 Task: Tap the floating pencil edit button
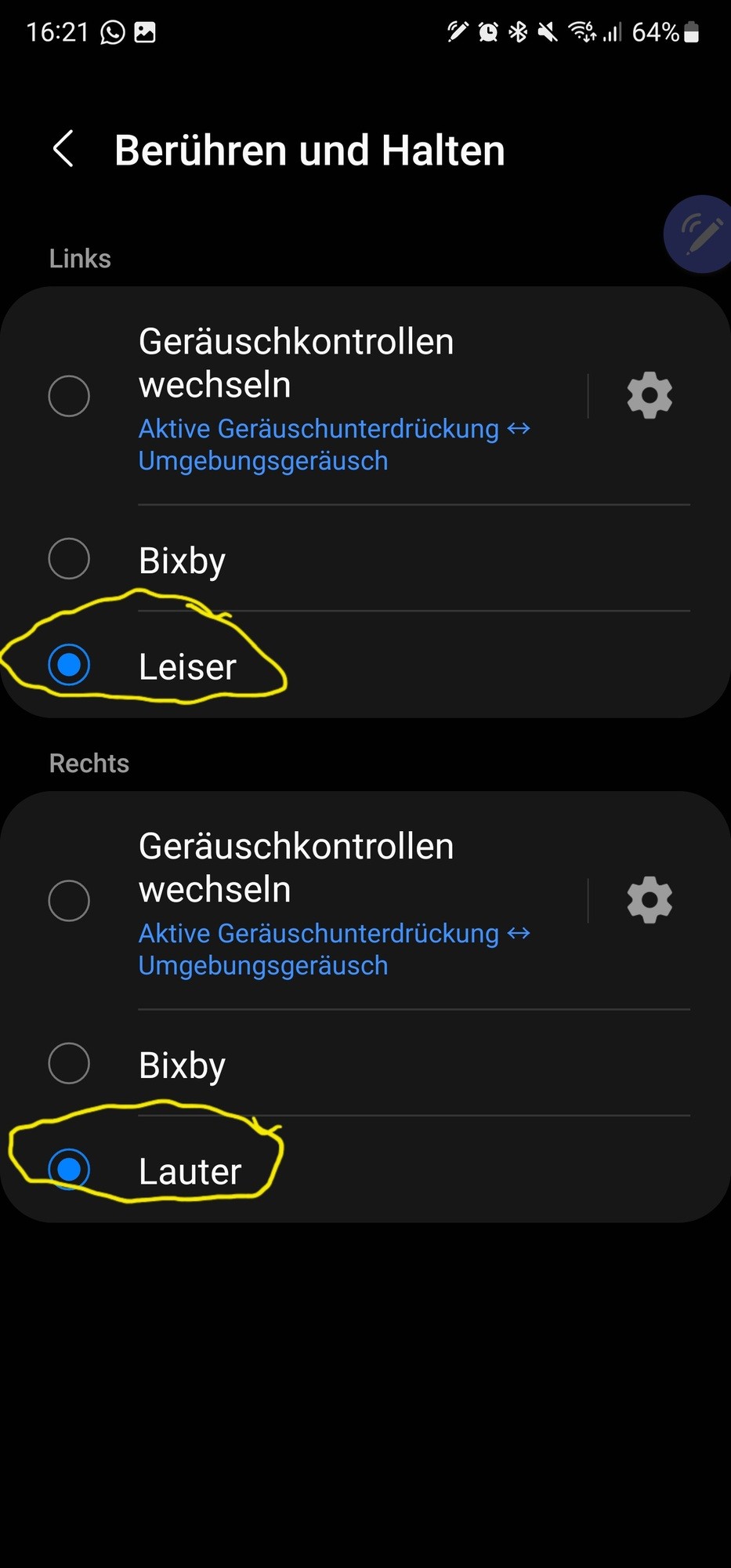coord(700,234)
